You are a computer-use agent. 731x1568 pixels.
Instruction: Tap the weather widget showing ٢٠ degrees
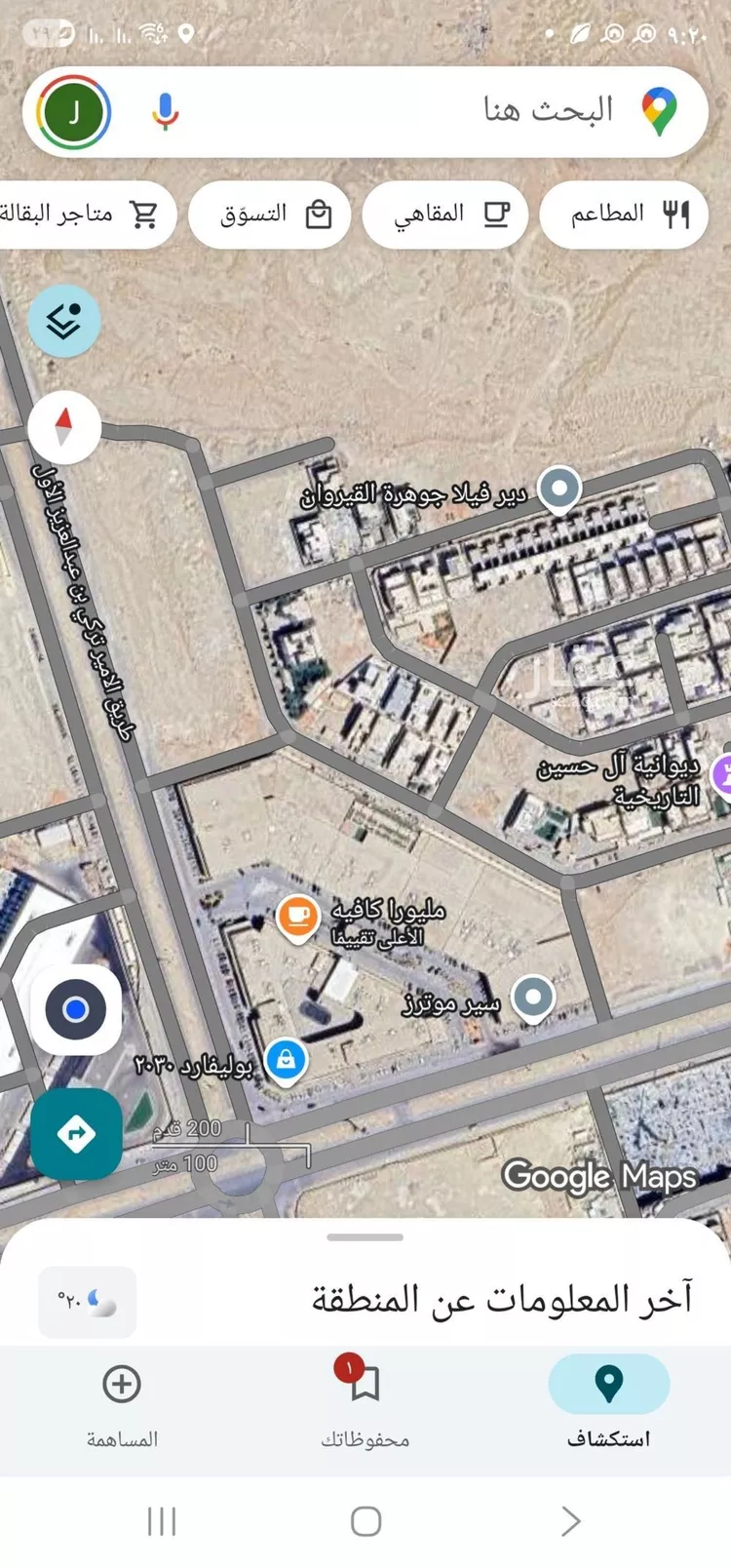(x=86, y=1300)
